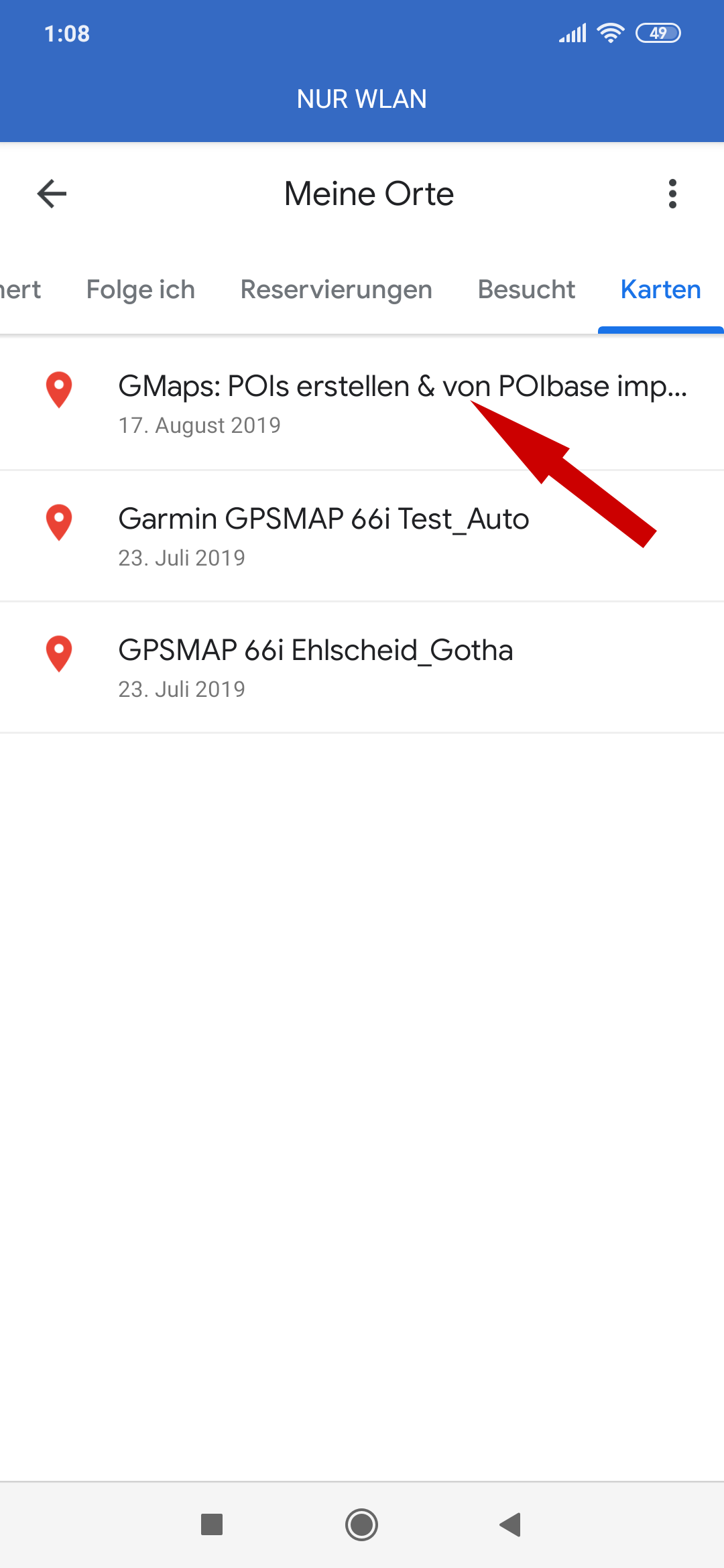Open the three-dot overflow menu
Screen dimensions: 724x1568
click(x=672, y=194)
